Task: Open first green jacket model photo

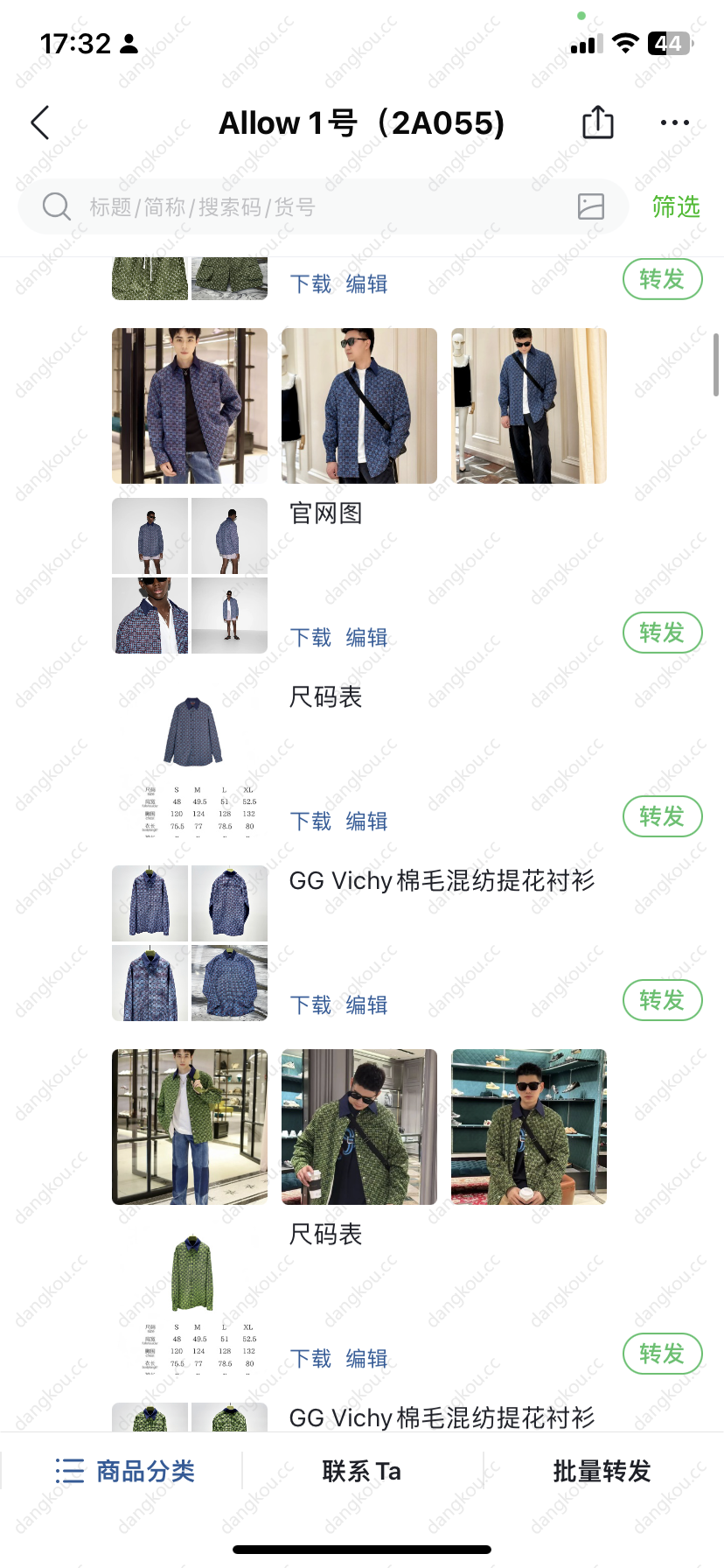Action: pyautogui.click(x=190, y=1127)
